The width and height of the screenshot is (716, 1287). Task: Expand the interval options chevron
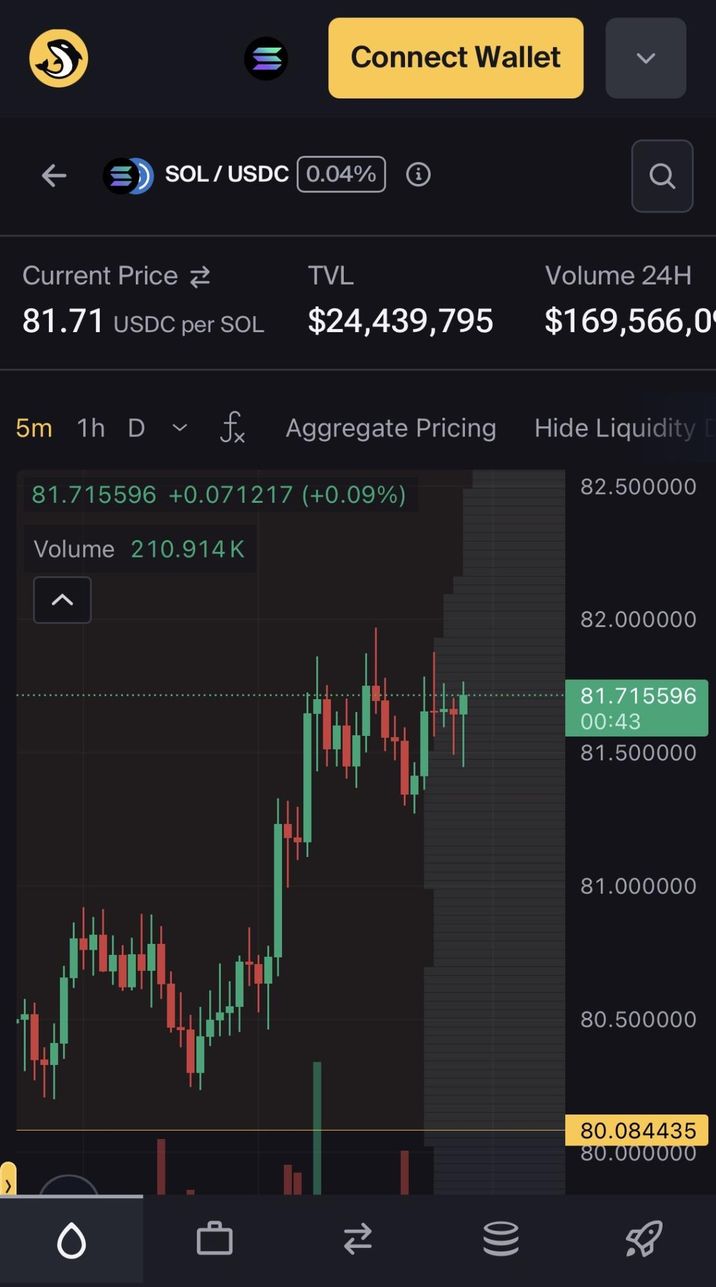(x=180, y=428)
